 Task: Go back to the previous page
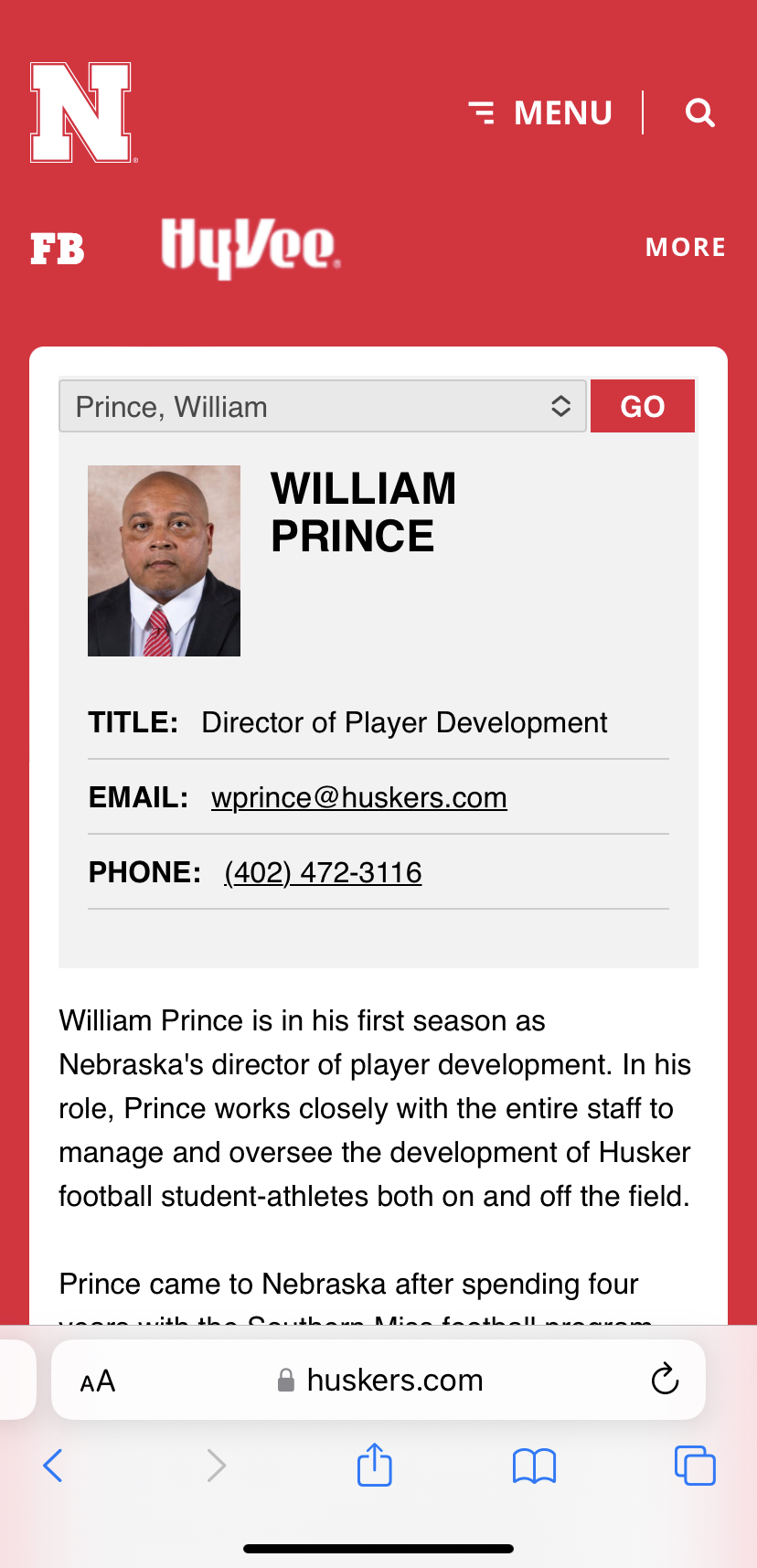pyautogui.click(x=53, y=1466)
